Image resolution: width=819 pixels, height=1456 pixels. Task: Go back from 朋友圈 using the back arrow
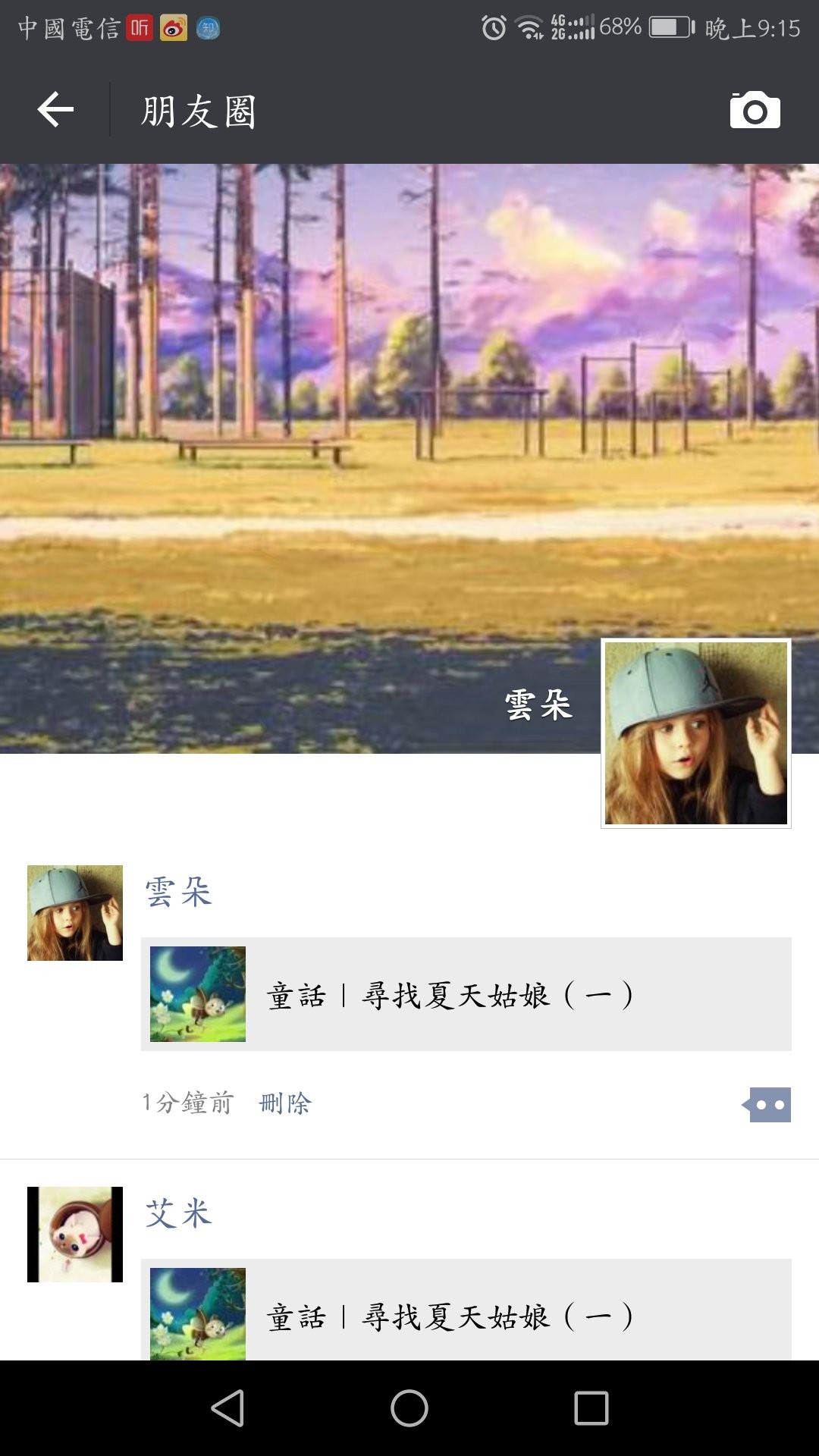[x=55, y=110]
